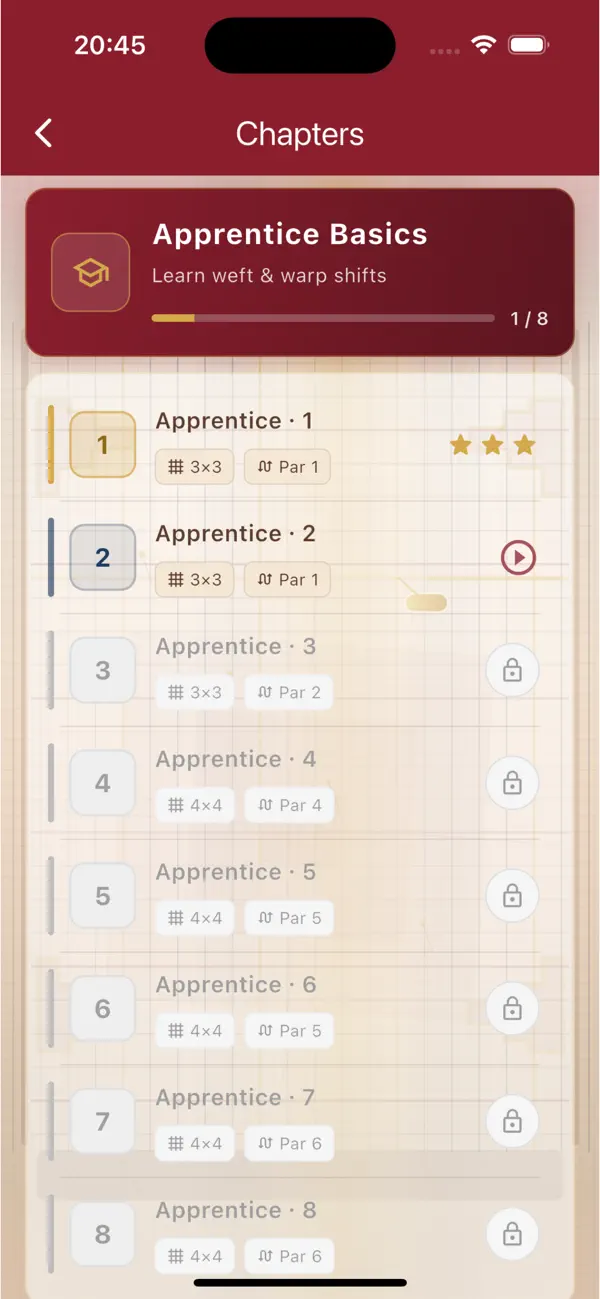Tap the lock icon on Apprentice · 5
Viewport: 600px width, 1299px height.
[x=512, y=895]
